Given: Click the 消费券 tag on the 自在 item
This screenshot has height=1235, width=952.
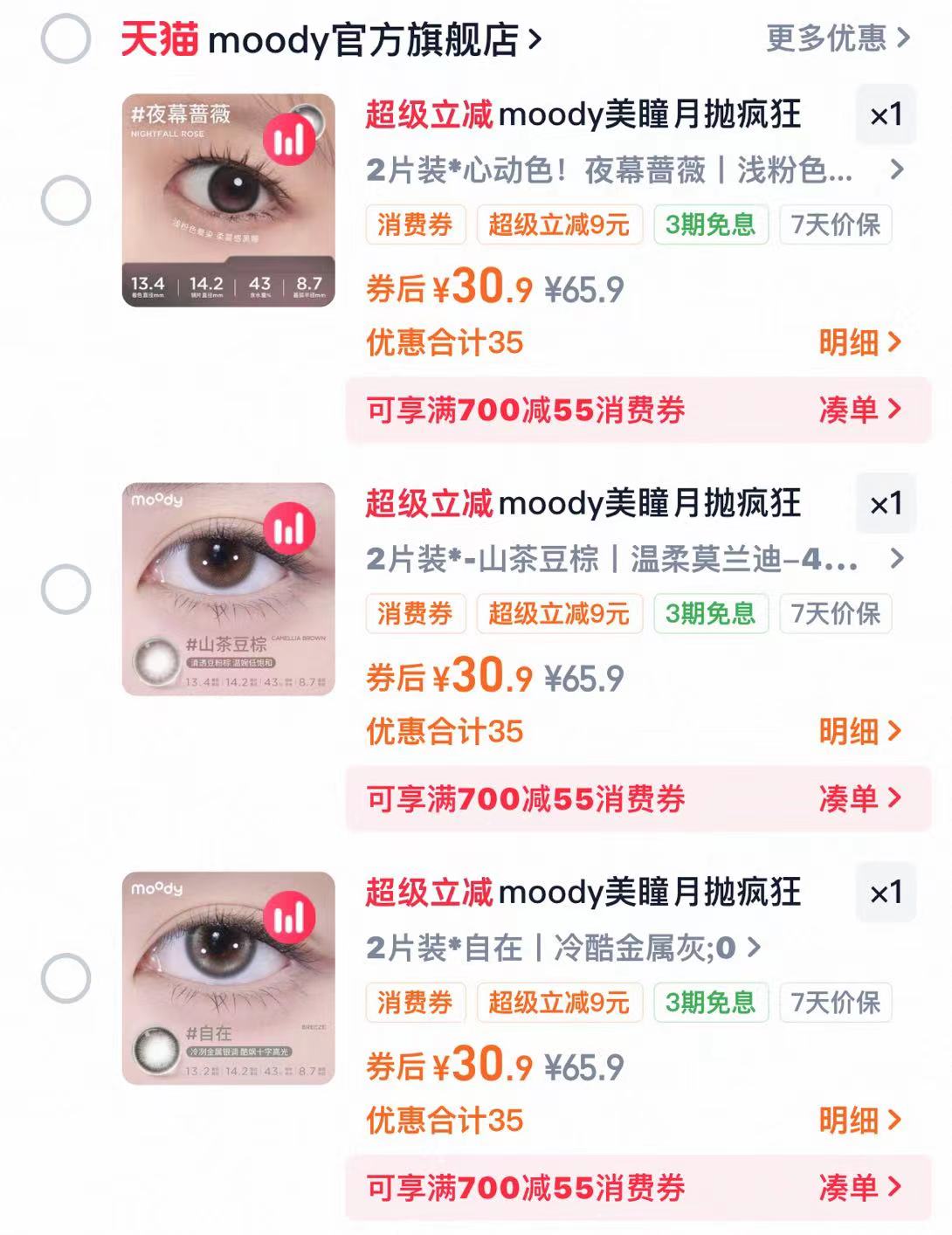Looking at the screenshot, I should (x=415, y=1004).
